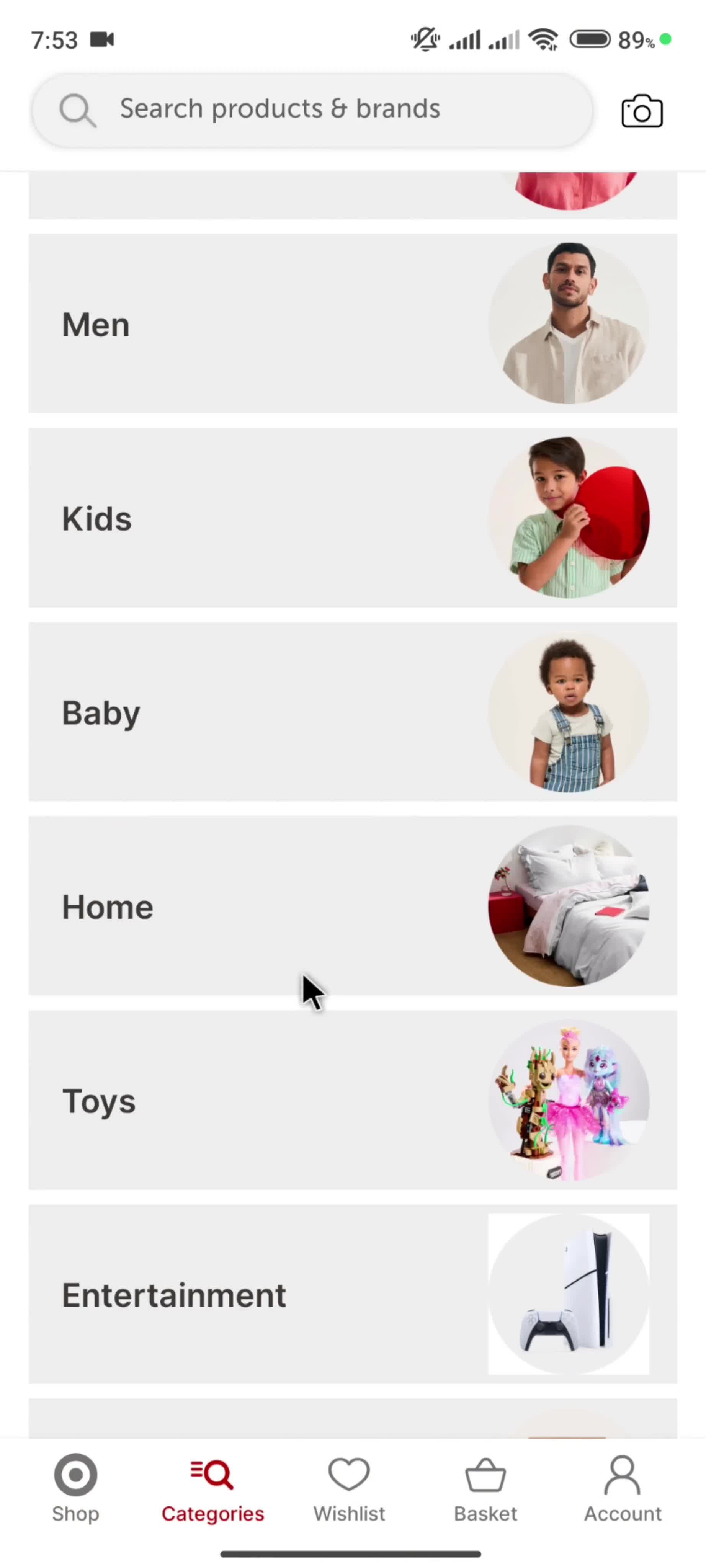Select the Home category
The width and height of the screenshot is (706, 1568).
[x=352, y=906]
